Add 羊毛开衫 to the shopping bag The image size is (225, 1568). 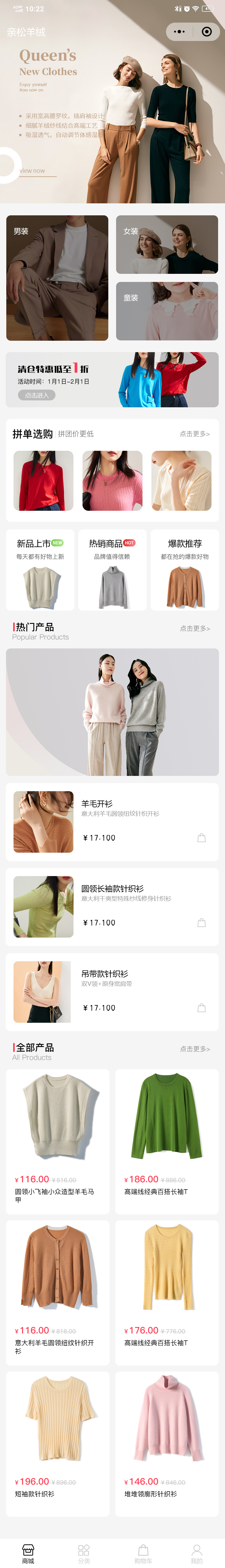[201, 838]
